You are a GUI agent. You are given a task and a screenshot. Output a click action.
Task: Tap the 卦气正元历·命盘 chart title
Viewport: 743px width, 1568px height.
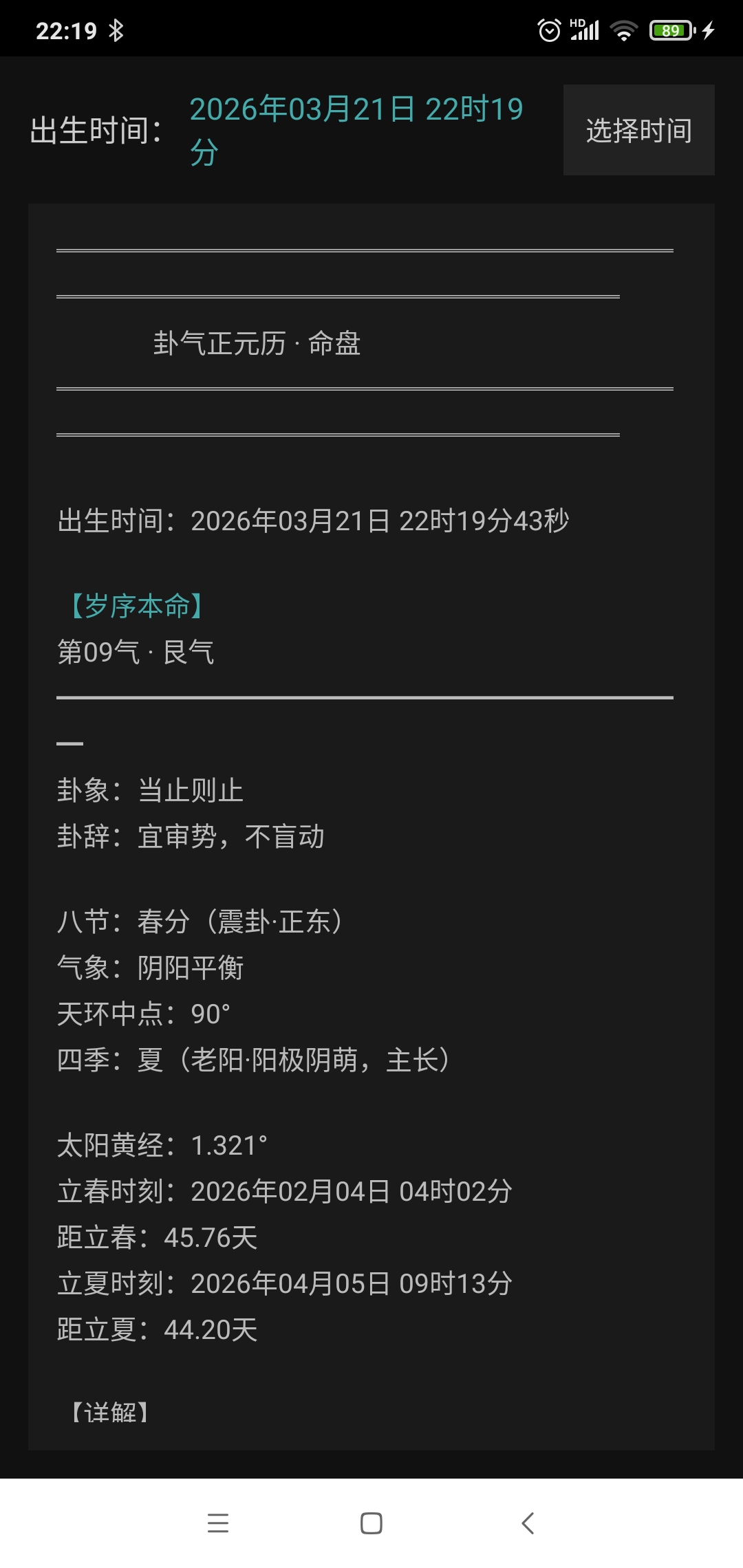(257, 344)
